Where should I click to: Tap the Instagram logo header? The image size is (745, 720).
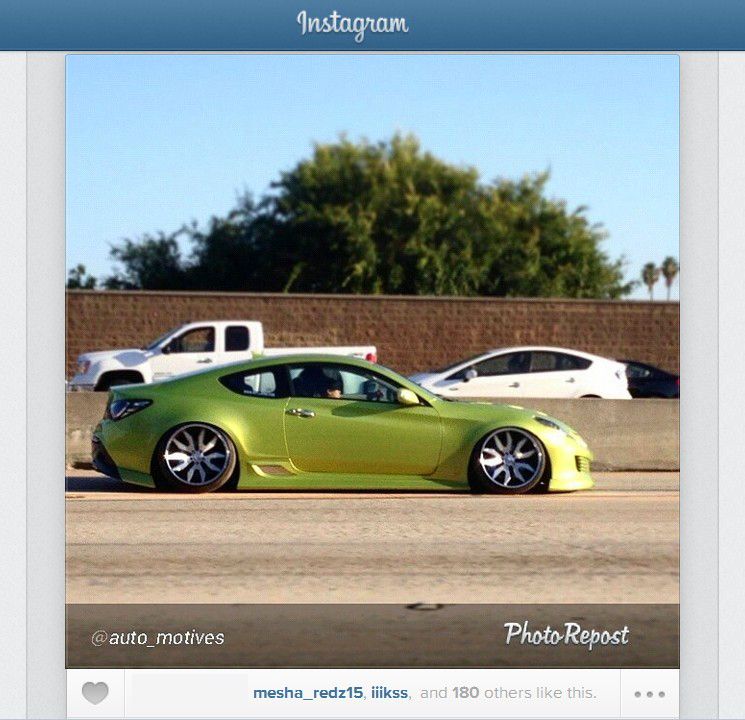(x=352, y=24)
